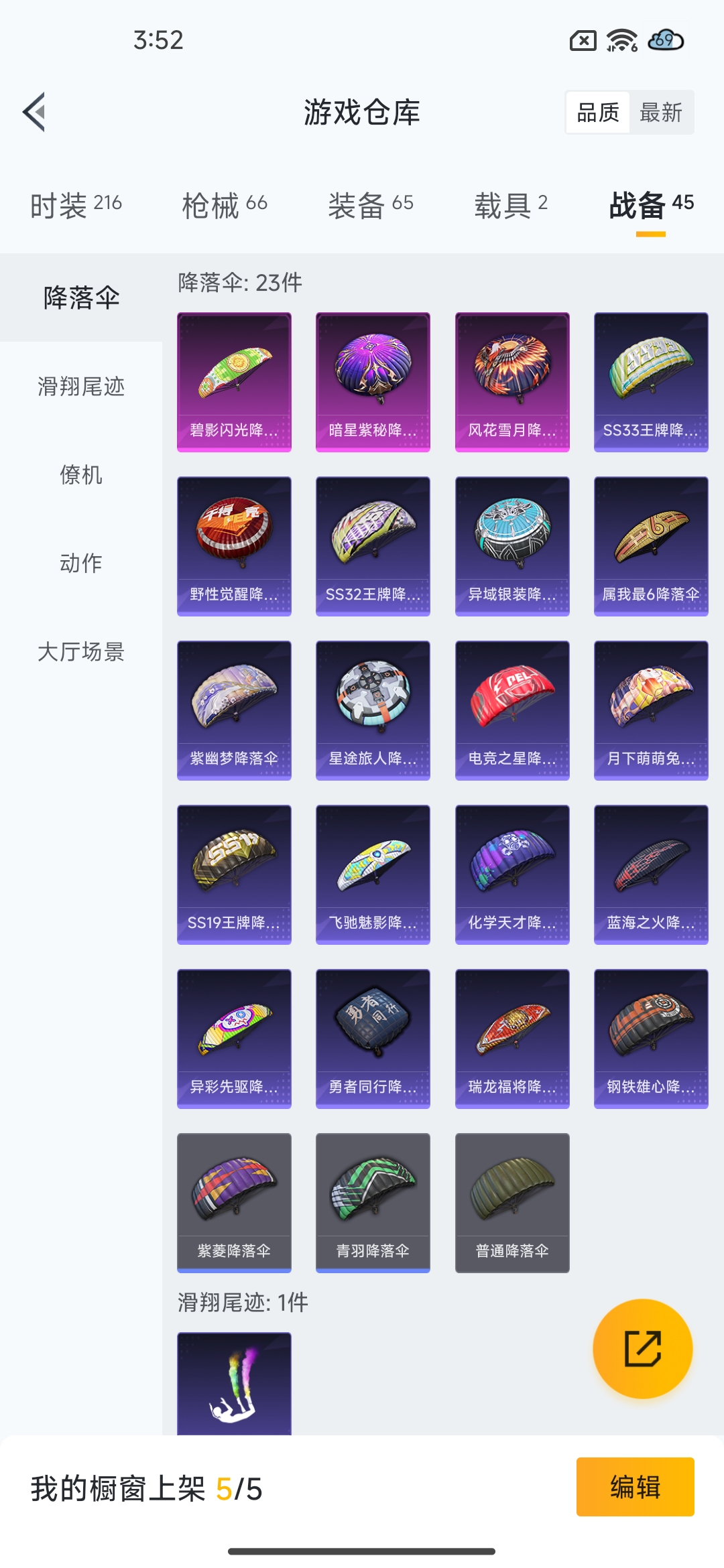
Task: View the 普通降落伞 item
Action: pos(512,1203)
